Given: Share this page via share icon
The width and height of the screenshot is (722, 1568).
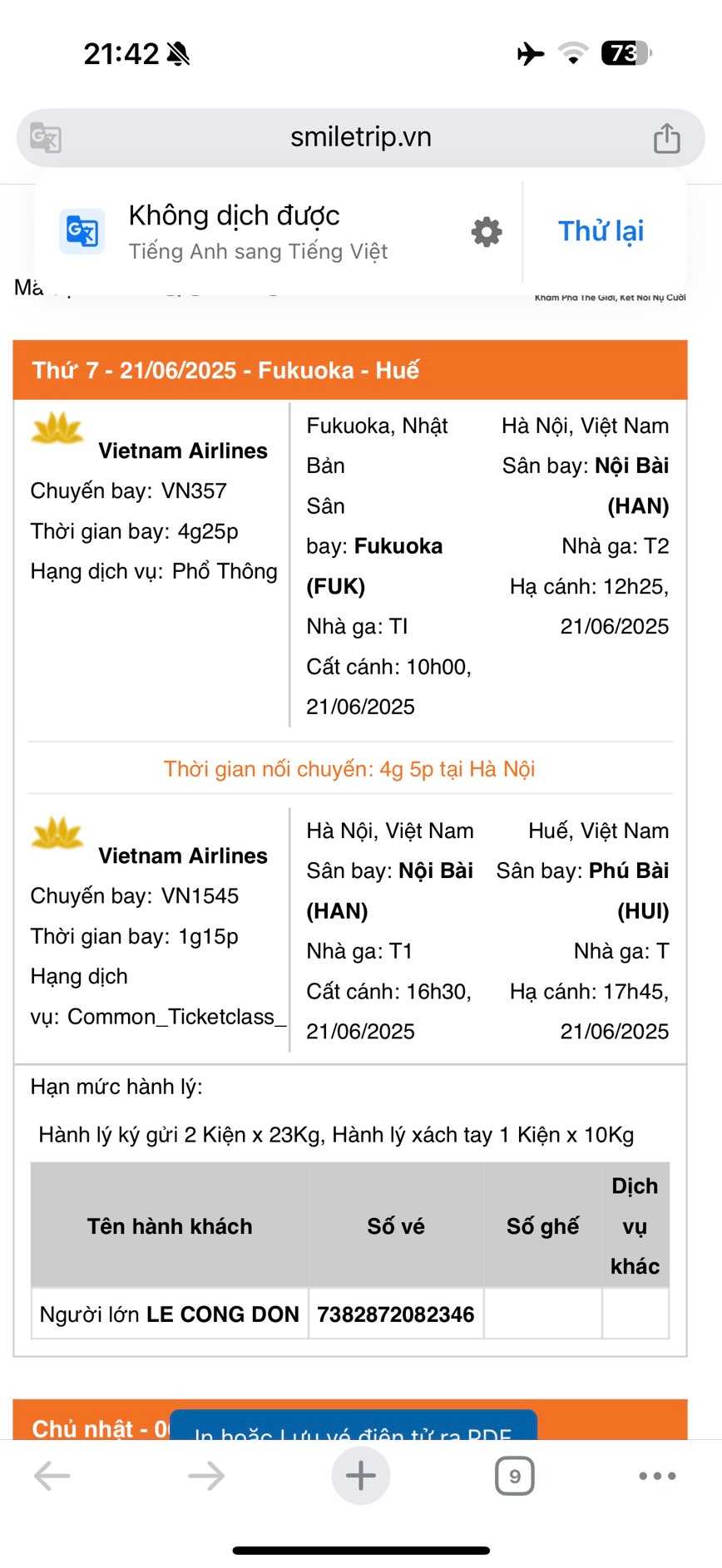Looking at the screenshot, I should coord(666,138).
